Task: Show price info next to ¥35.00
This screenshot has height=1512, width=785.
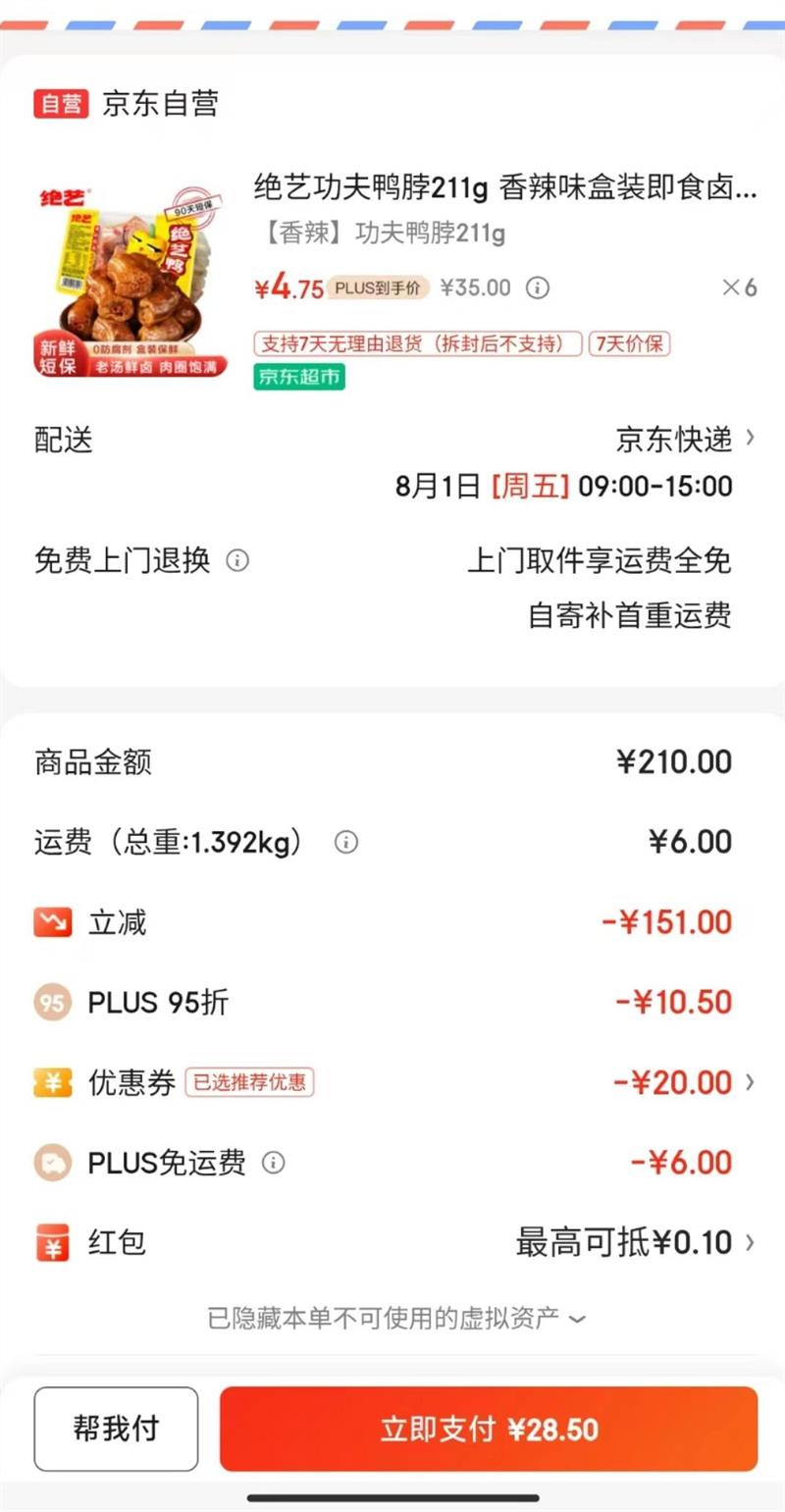Action: (x=537, y=287)
